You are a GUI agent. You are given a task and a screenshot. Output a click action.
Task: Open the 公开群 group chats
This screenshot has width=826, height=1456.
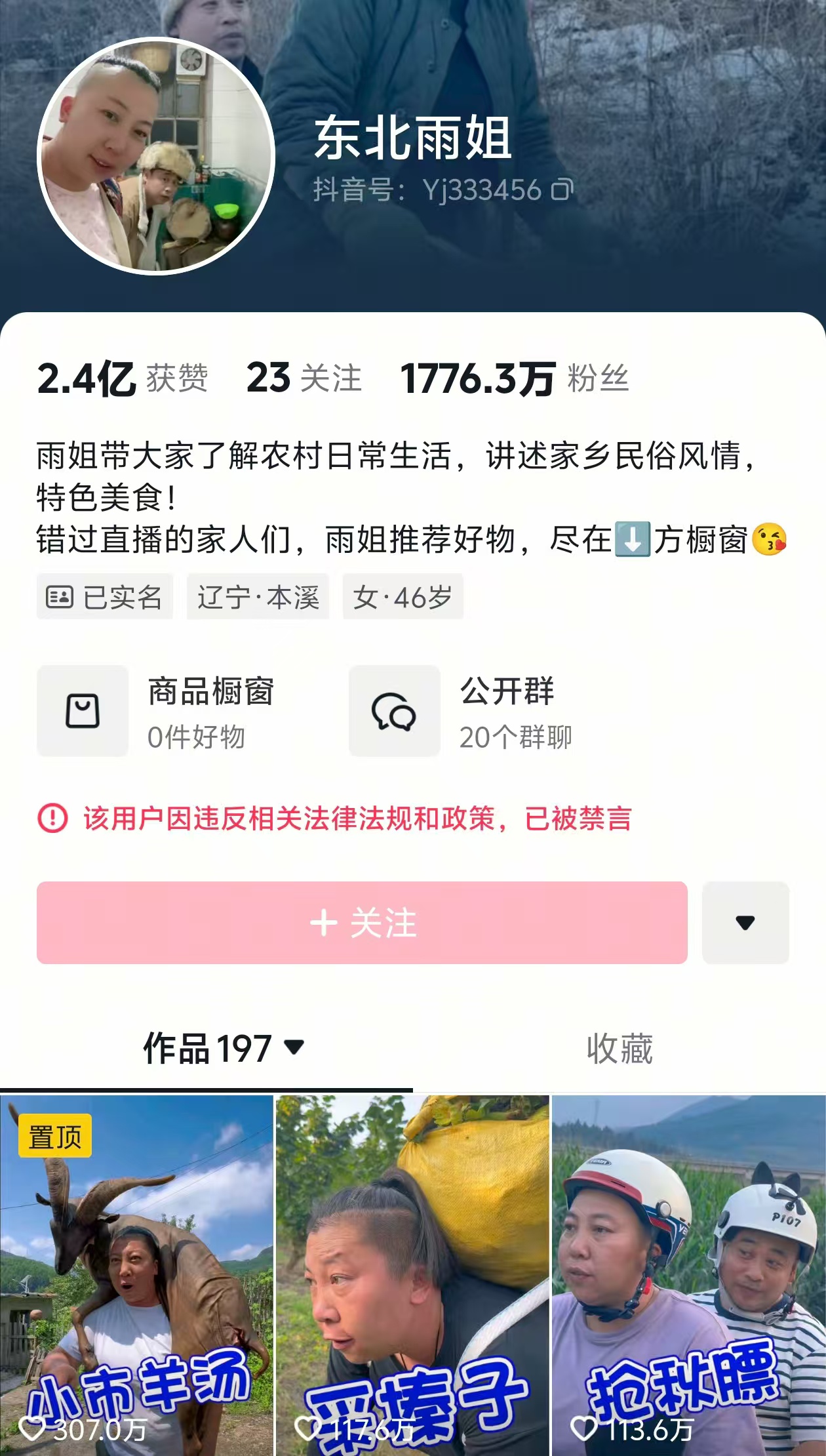tap(462, 712)
